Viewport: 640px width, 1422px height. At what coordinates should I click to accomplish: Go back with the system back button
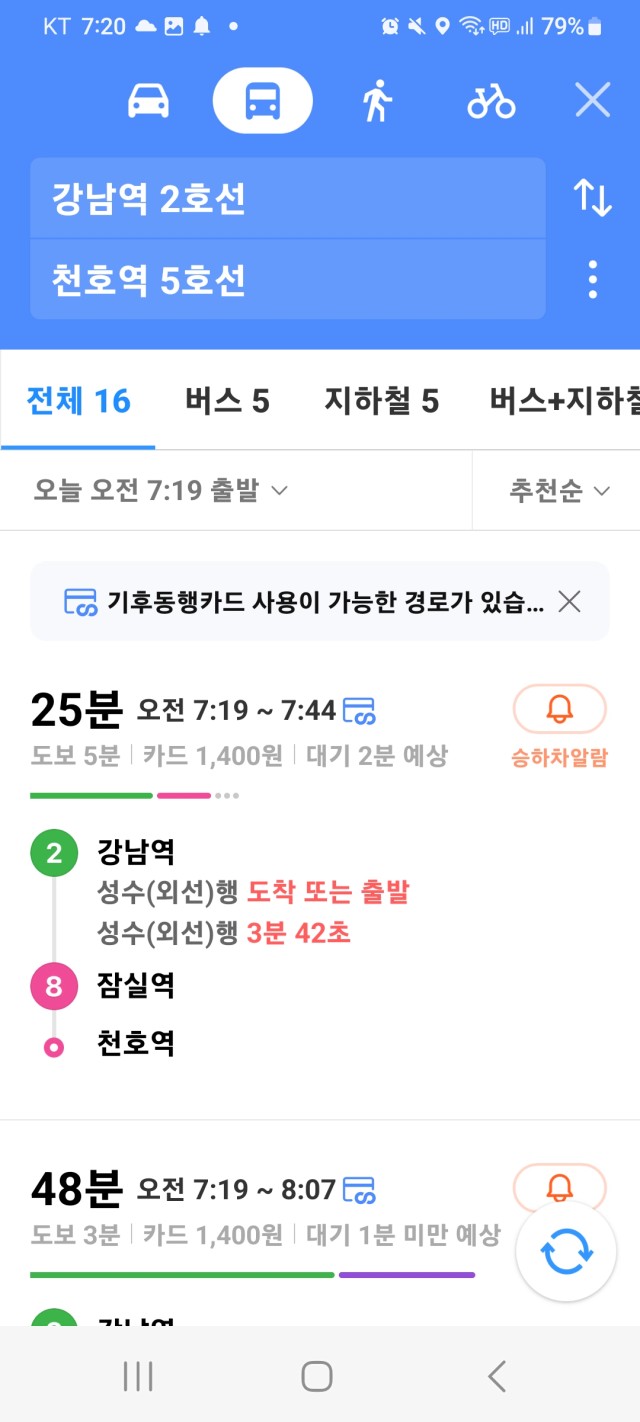(x=497, y=1376)
